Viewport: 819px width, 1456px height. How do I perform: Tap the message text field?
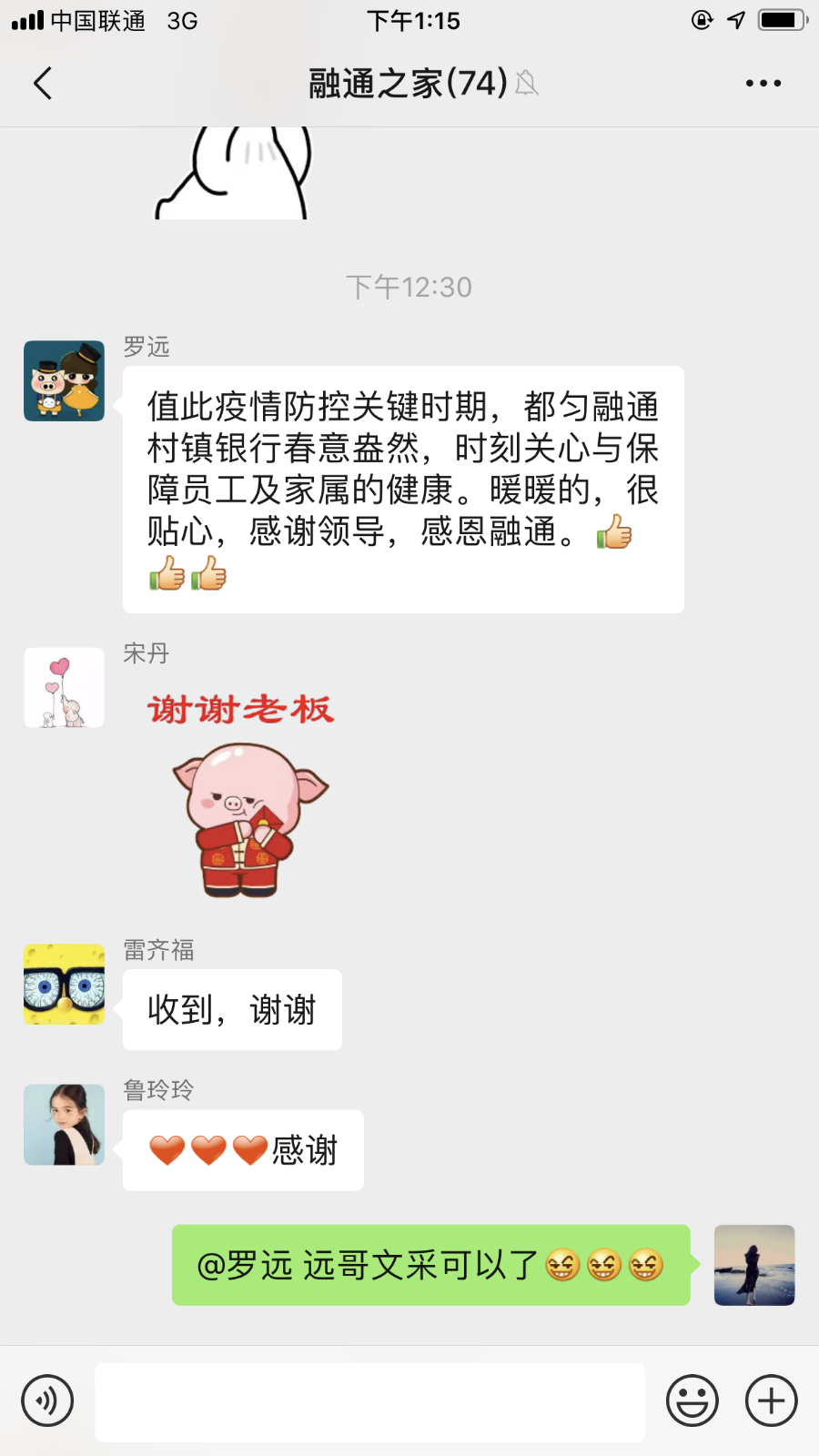(369, 1401)
